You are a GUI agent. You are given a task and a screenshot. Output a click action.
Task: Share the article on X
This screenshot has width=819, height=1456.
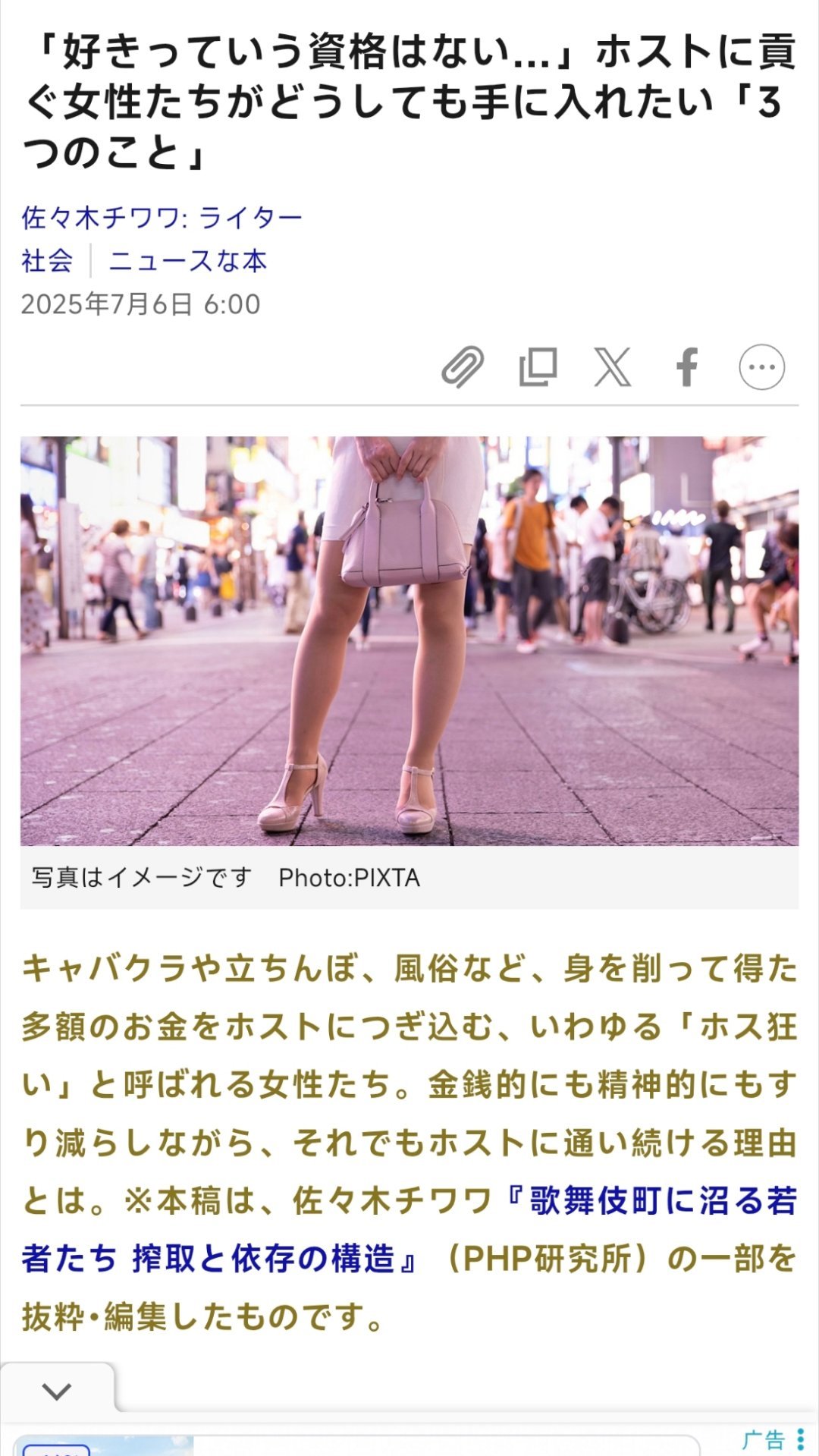pos(613,366)
